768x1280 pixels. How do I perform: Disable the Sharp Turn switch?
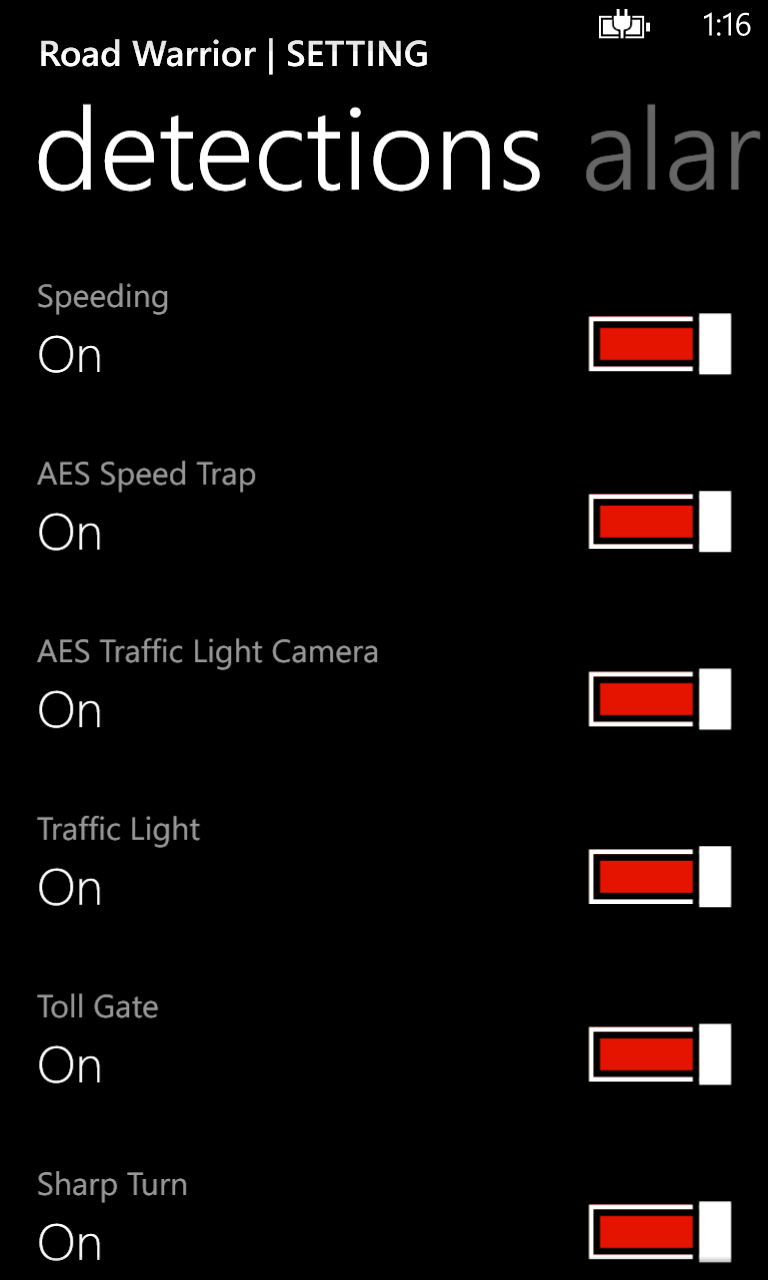click(x=660, y=1232)
